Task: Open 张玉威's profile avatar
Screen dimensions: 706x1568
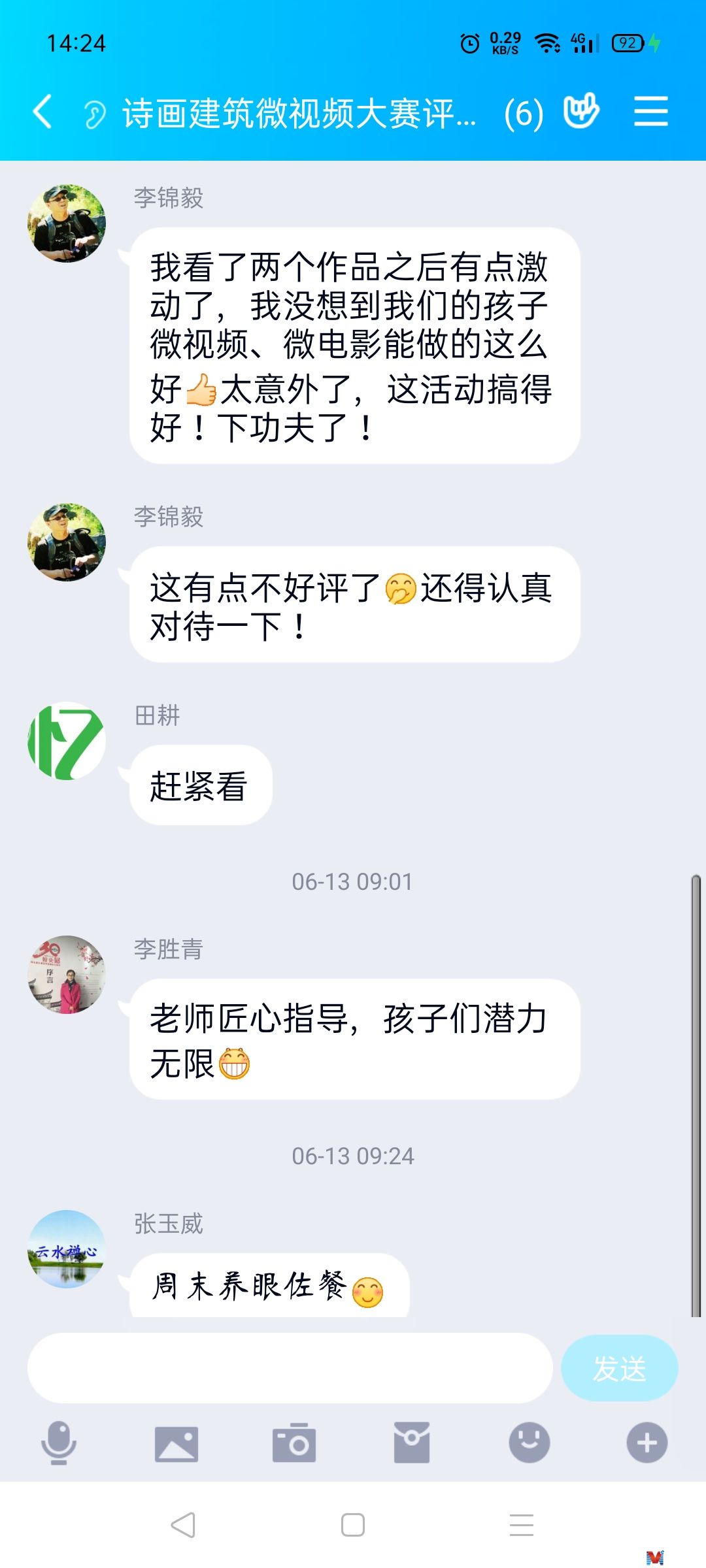Action: pos(67,1249)
